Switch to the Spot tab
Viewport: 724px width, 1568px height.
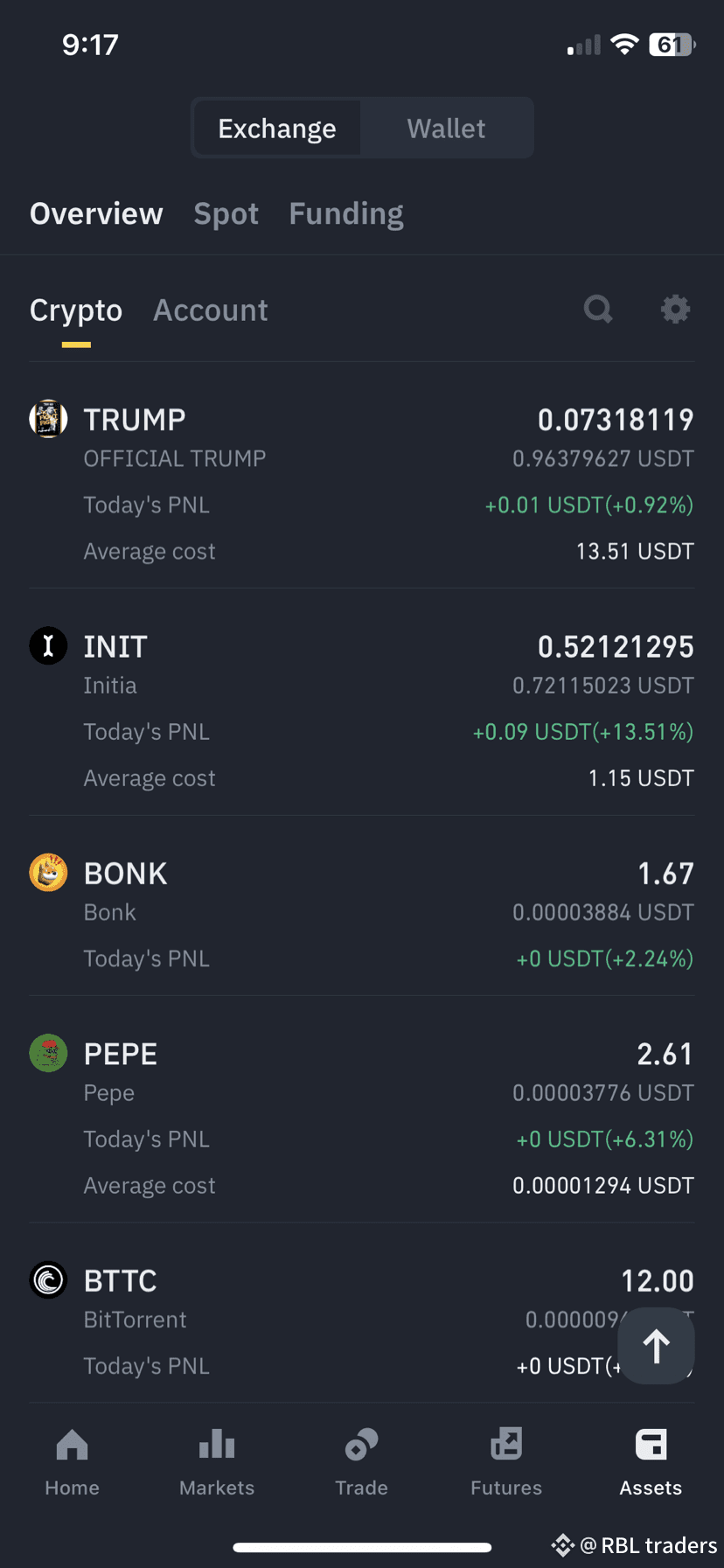[226, 214]
